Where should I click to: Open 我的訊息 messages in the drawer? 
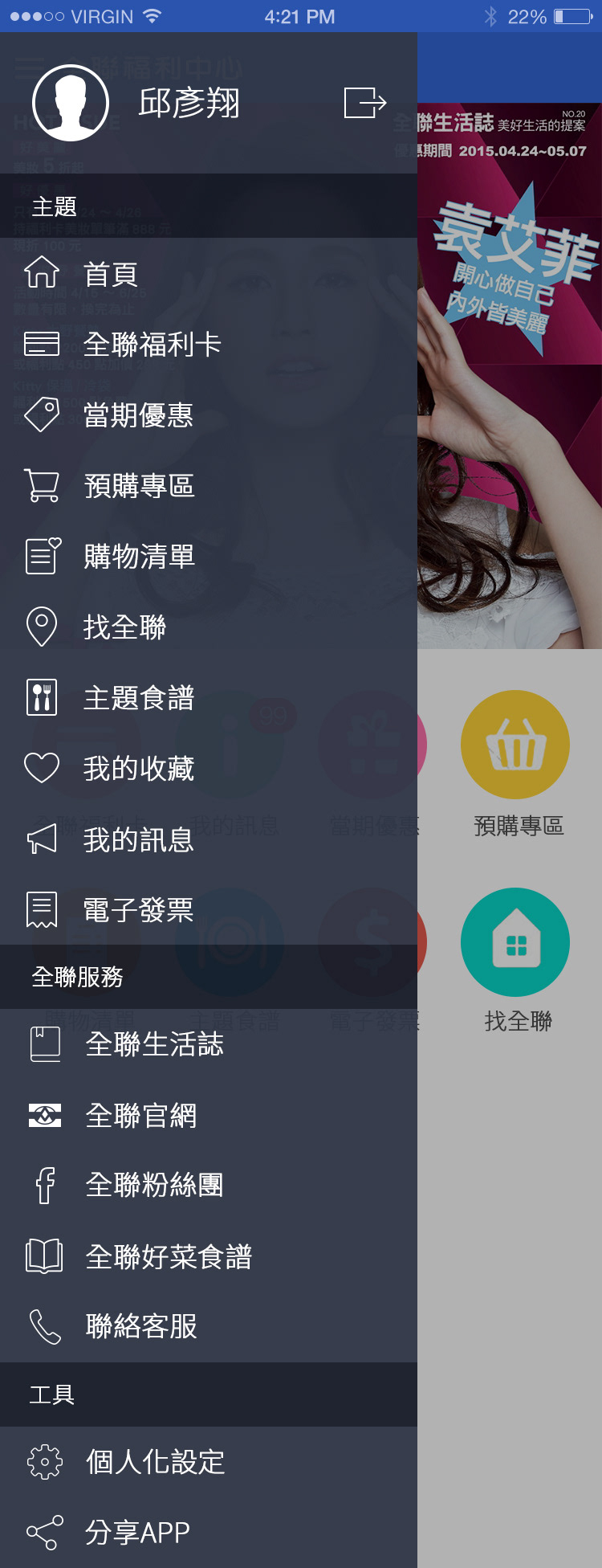(x=138, y=839)
